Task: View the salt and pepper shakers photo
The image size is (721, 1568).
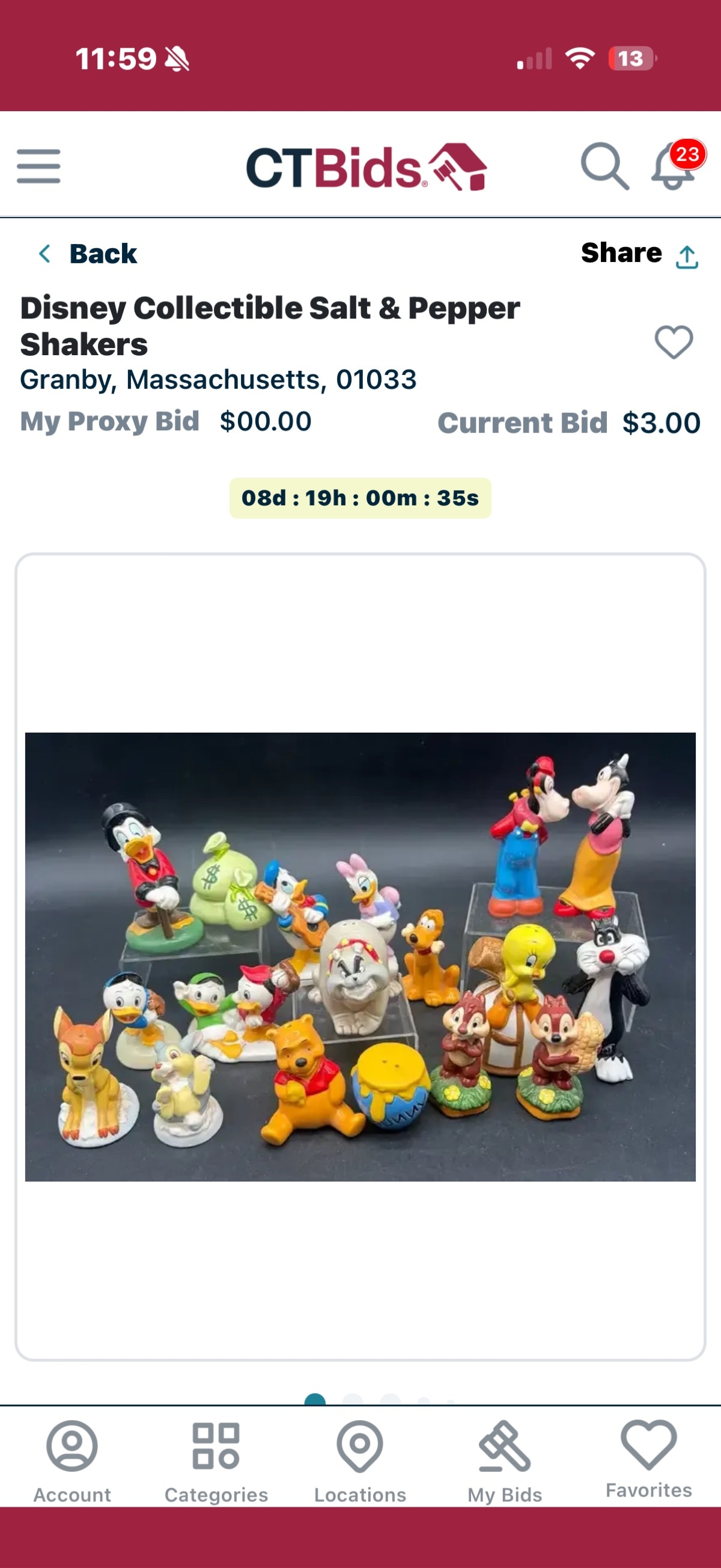Action: click(360, 956)
